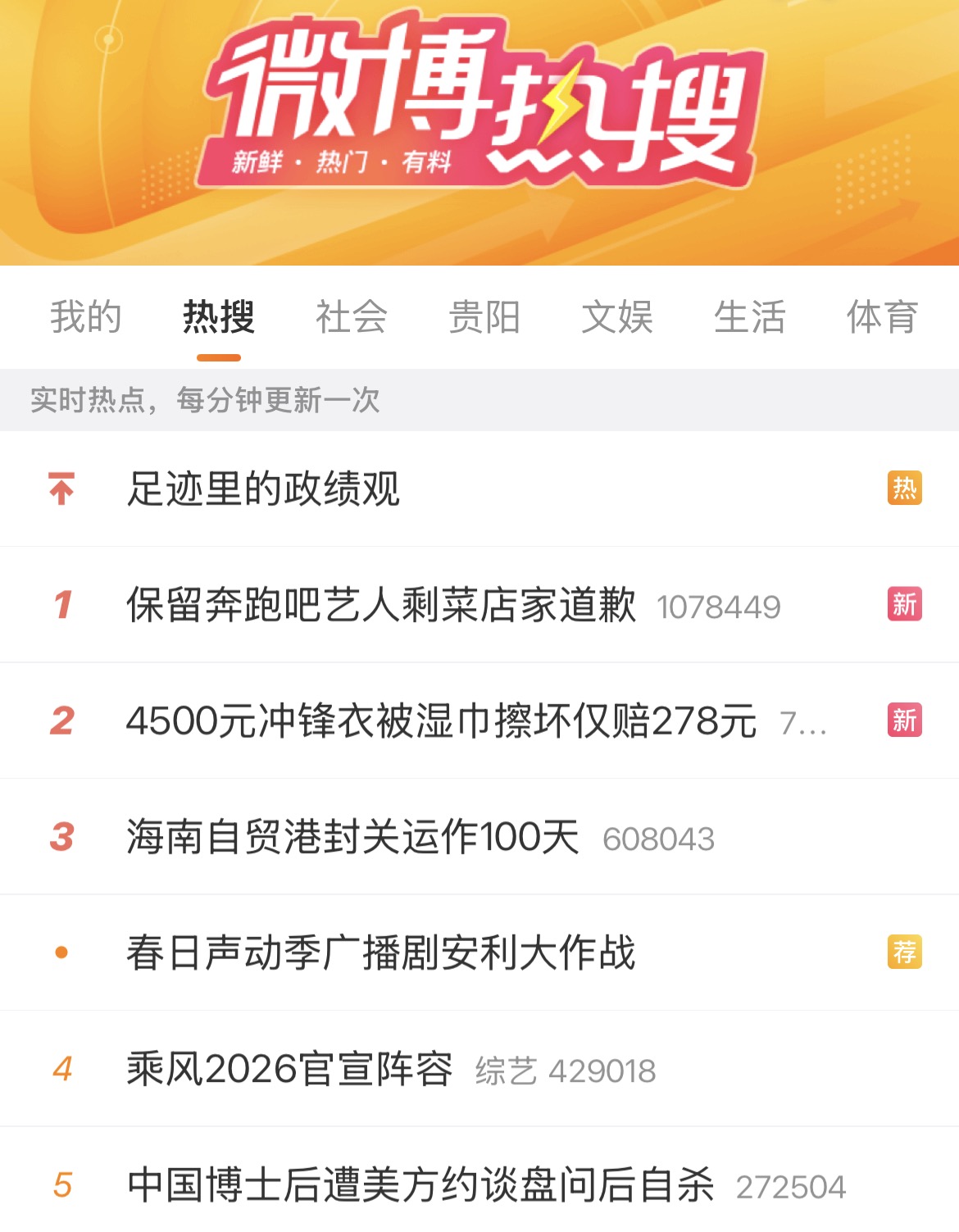Open pinned topic 足迹里的政绩观
Viewport: 959px width, 1232px height.
coord(263,489)
